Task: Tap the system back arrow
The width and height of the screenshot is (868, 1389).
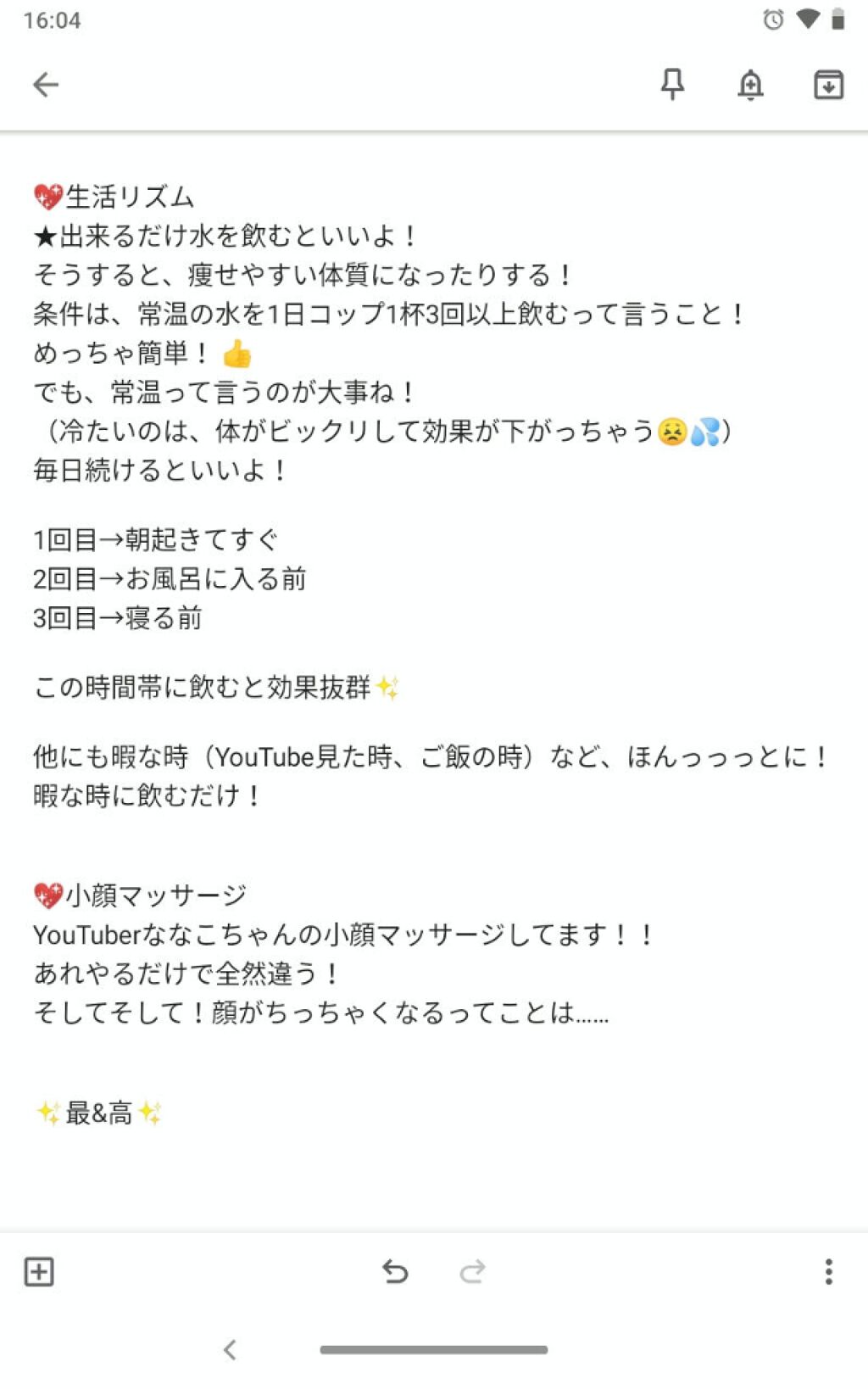Action: [230, 1349]
